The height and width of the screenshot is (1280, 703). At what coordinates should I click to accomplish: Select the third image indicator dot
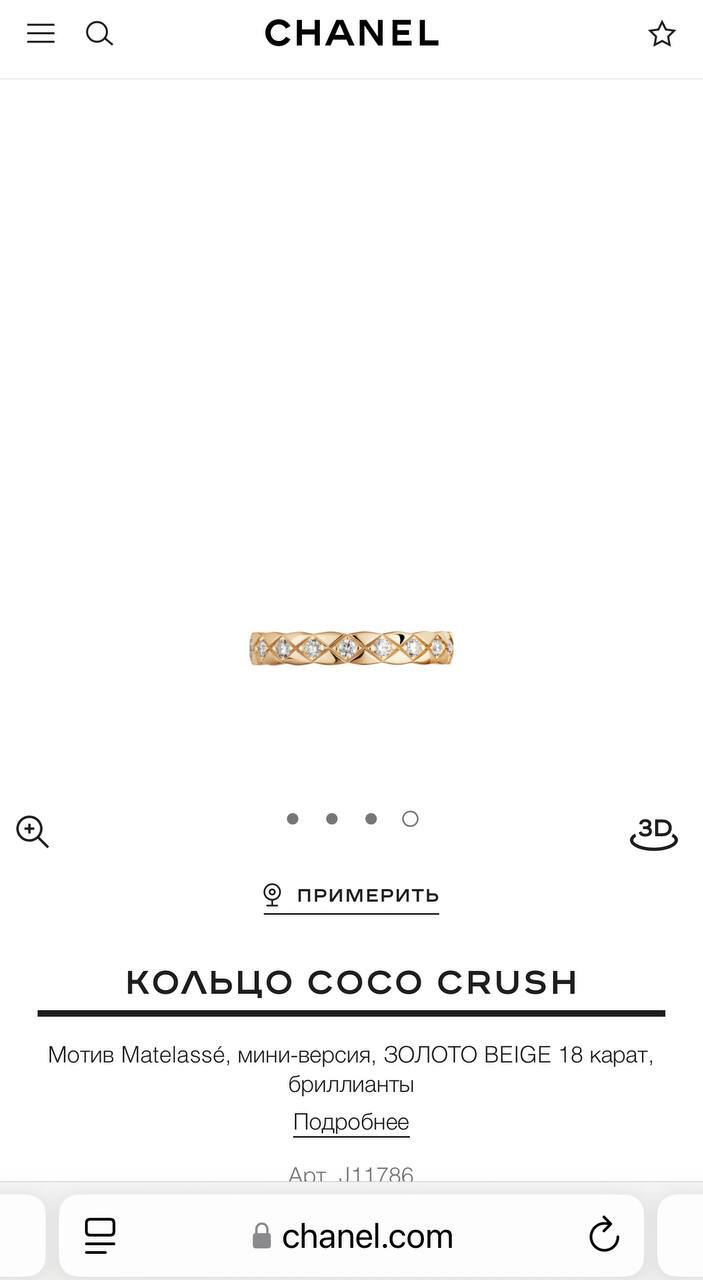coord(371,819)
